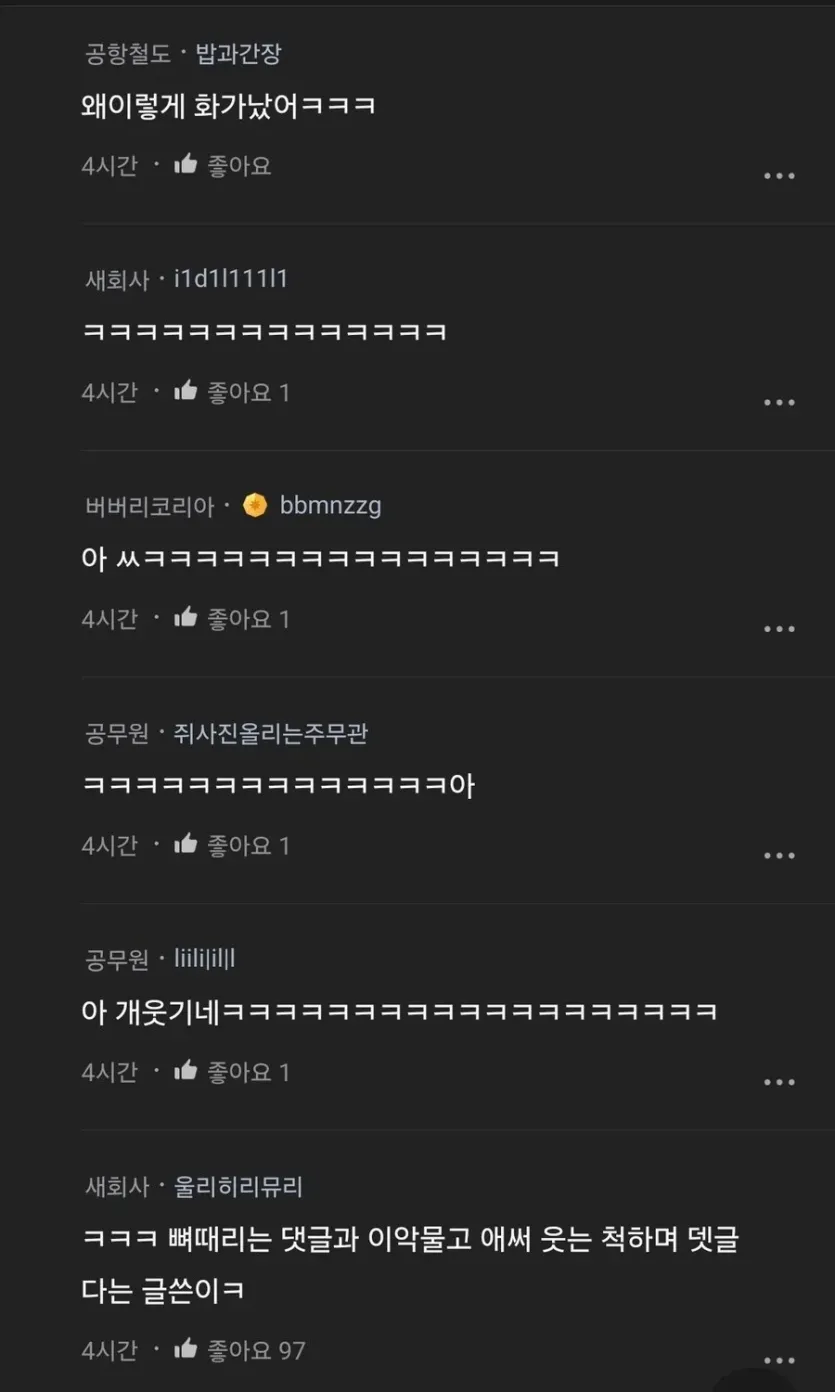Screen dimensions: 835x1392
Task: Open more options on 쥐사진올리는주무관's comment
Action: coord(779,856)
